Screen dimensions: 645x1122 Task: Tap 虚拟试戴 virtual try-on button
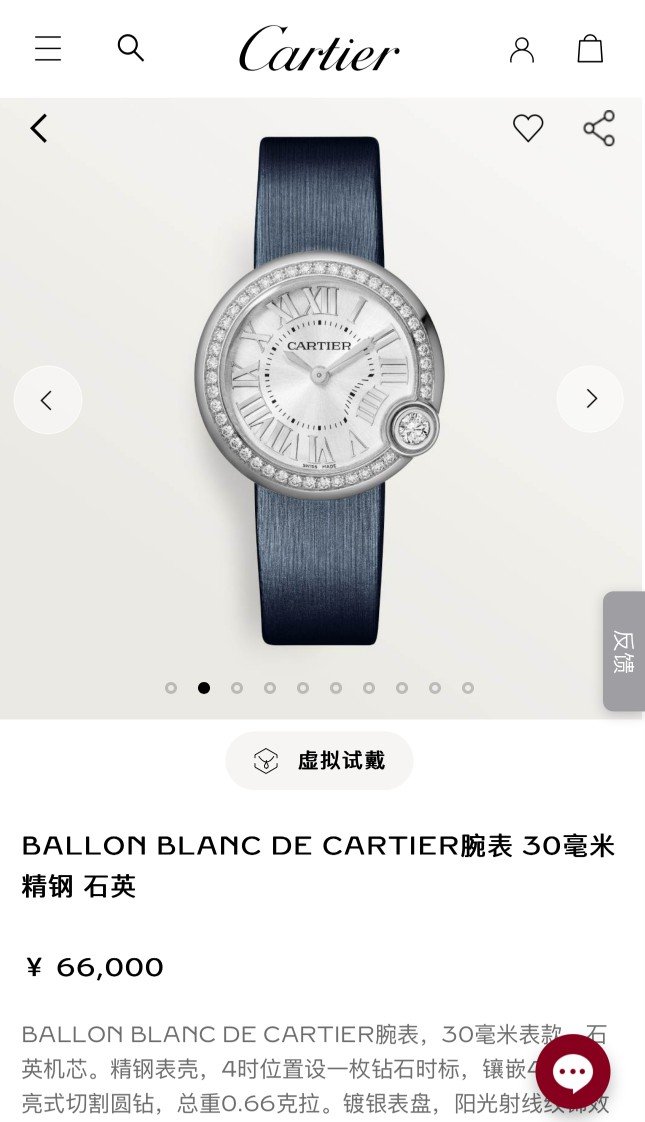[x=319, y=761]
